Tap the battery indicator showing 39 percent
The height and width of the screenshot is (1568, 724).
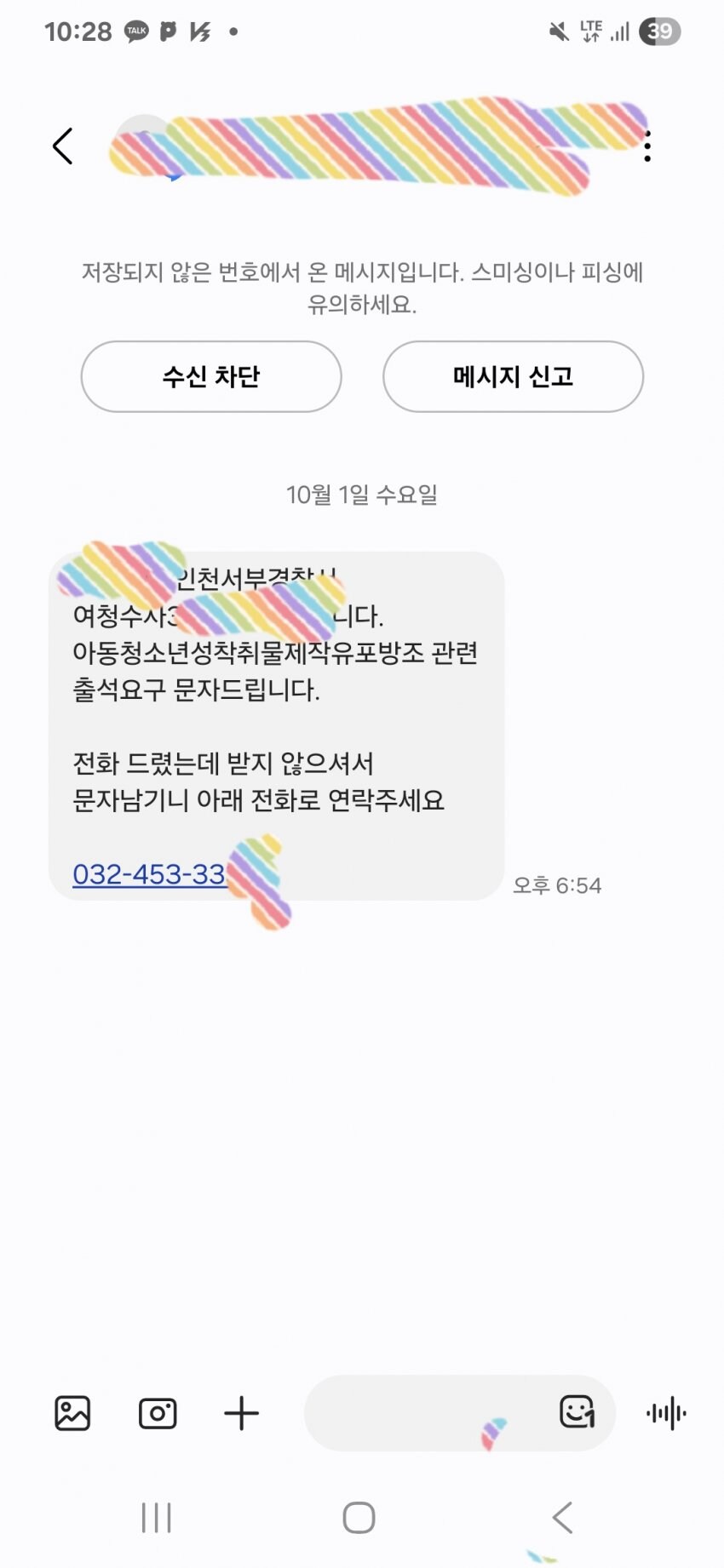(x=660, y=31)
